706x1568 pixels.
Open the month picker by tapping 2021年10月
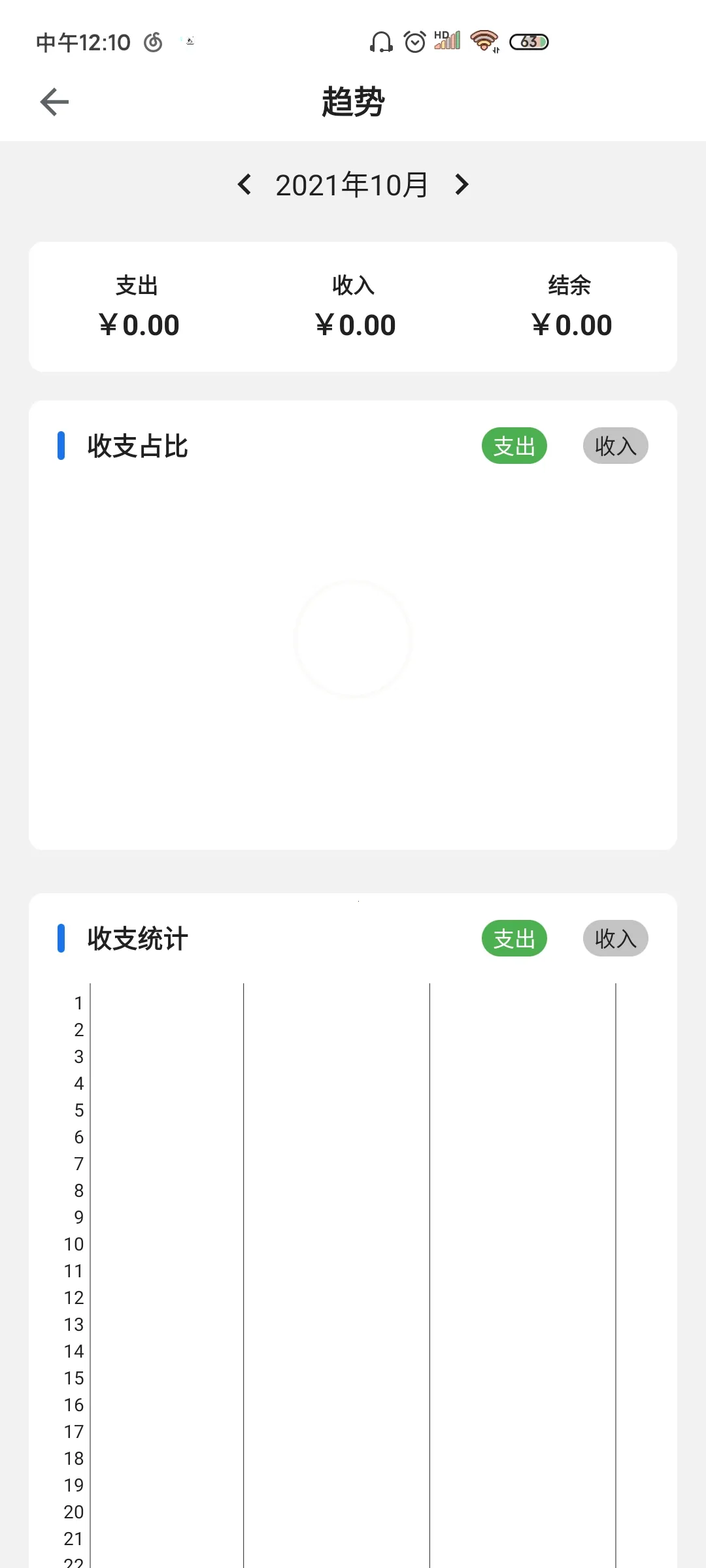tap(352, 185)
